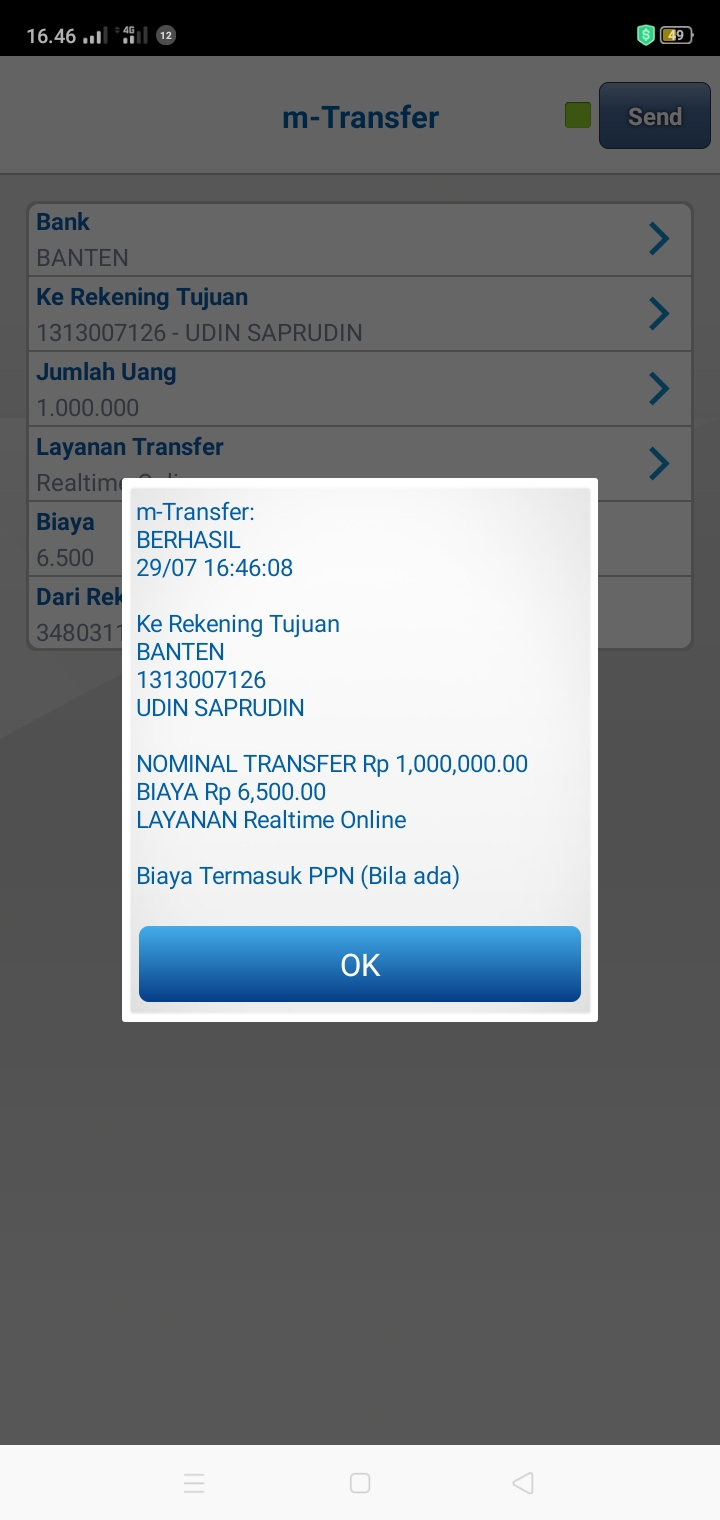Go back using the system back button

click(x=522, y=1483)
